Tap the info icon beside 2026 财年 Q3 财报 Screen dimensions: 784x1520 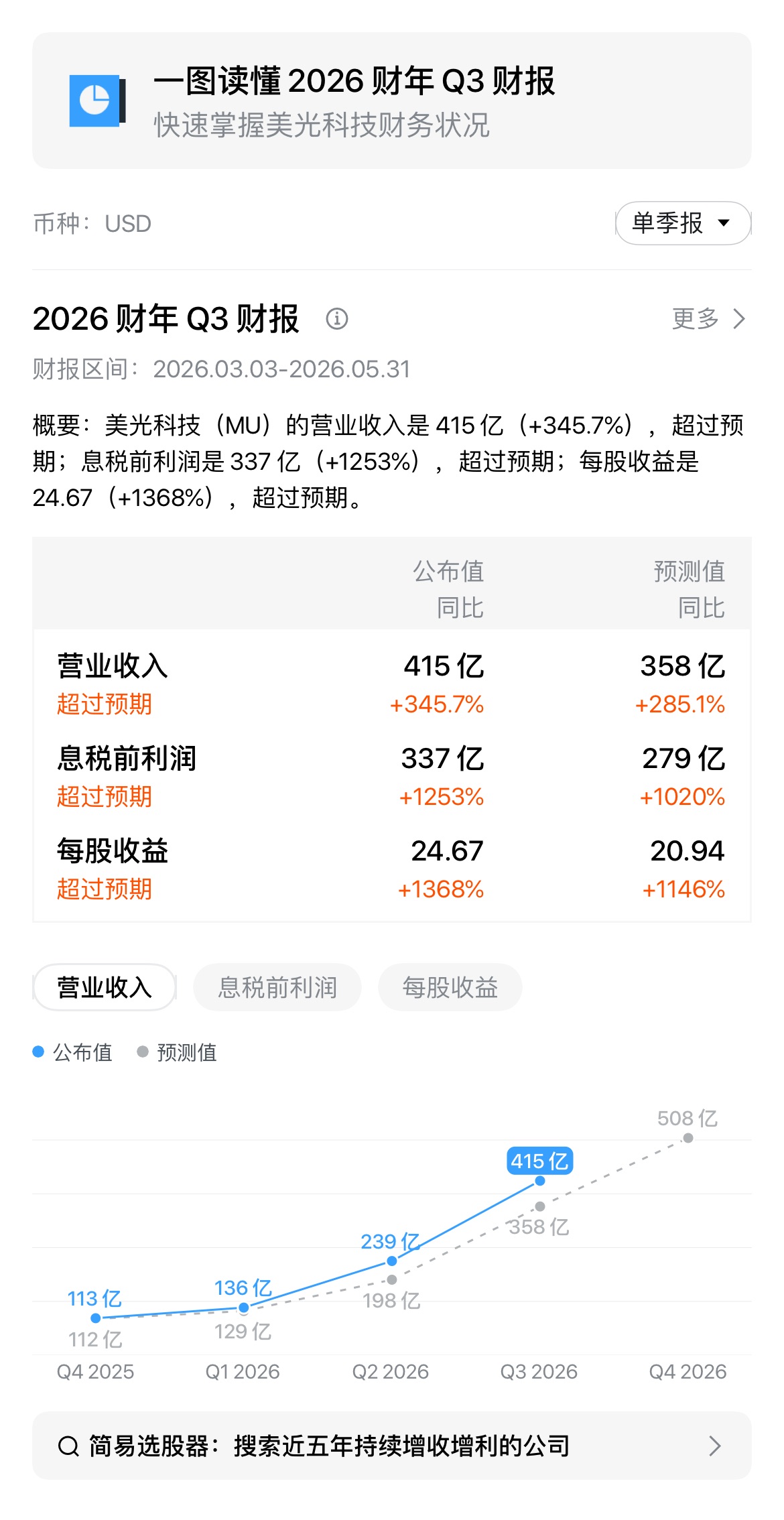click(x=337, y=319)
